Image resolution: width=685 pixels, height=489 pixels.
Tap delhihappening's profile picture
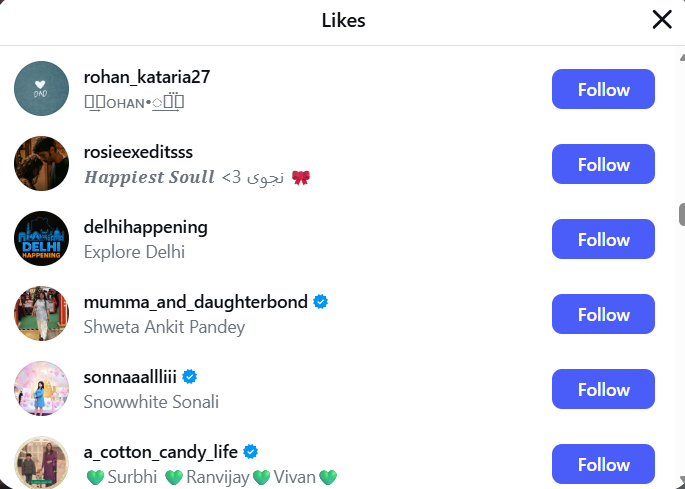point(42,239)
